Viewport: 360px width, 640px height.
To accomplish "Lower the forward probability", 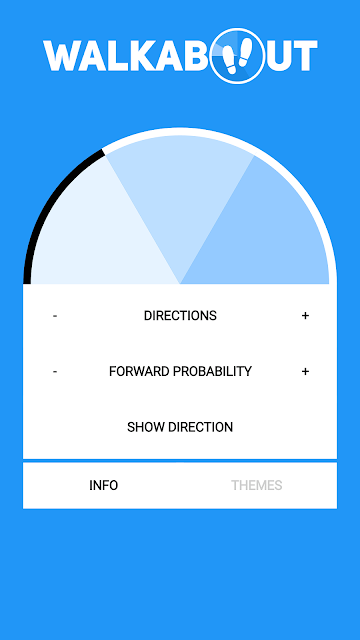I will click(55, 372).
